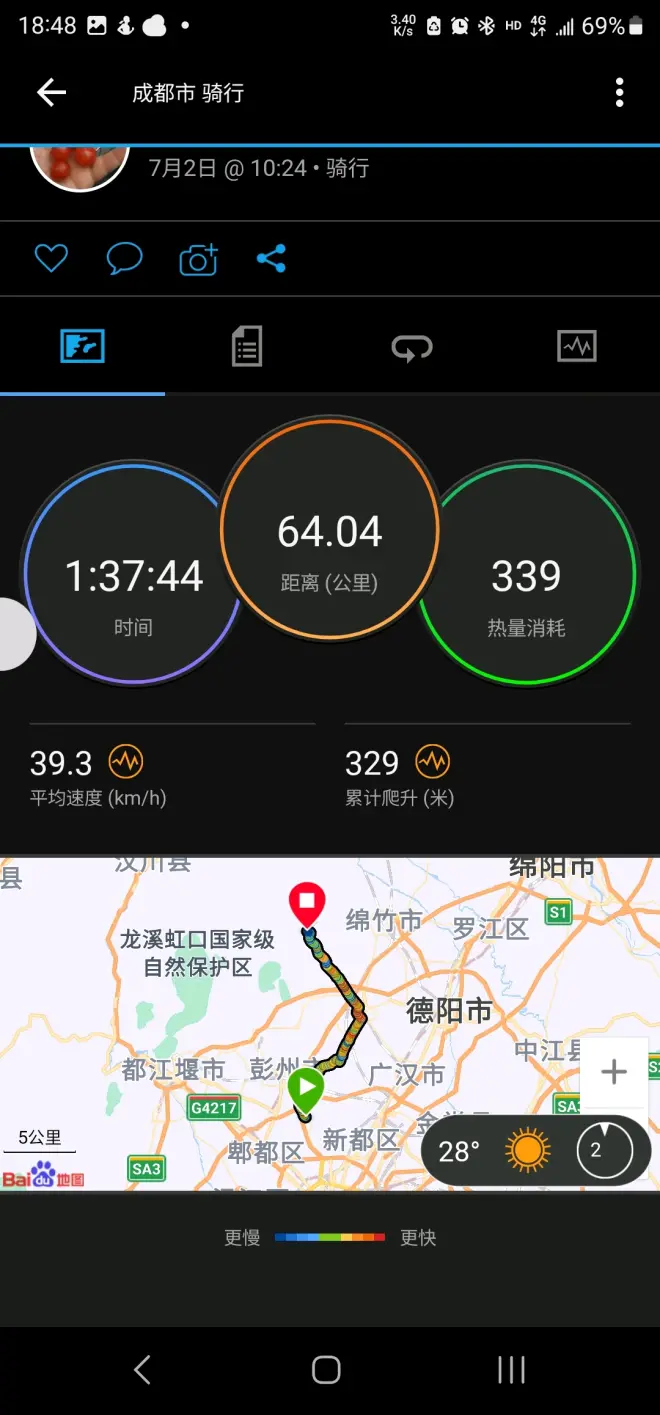Tap the system home button

326,1369
